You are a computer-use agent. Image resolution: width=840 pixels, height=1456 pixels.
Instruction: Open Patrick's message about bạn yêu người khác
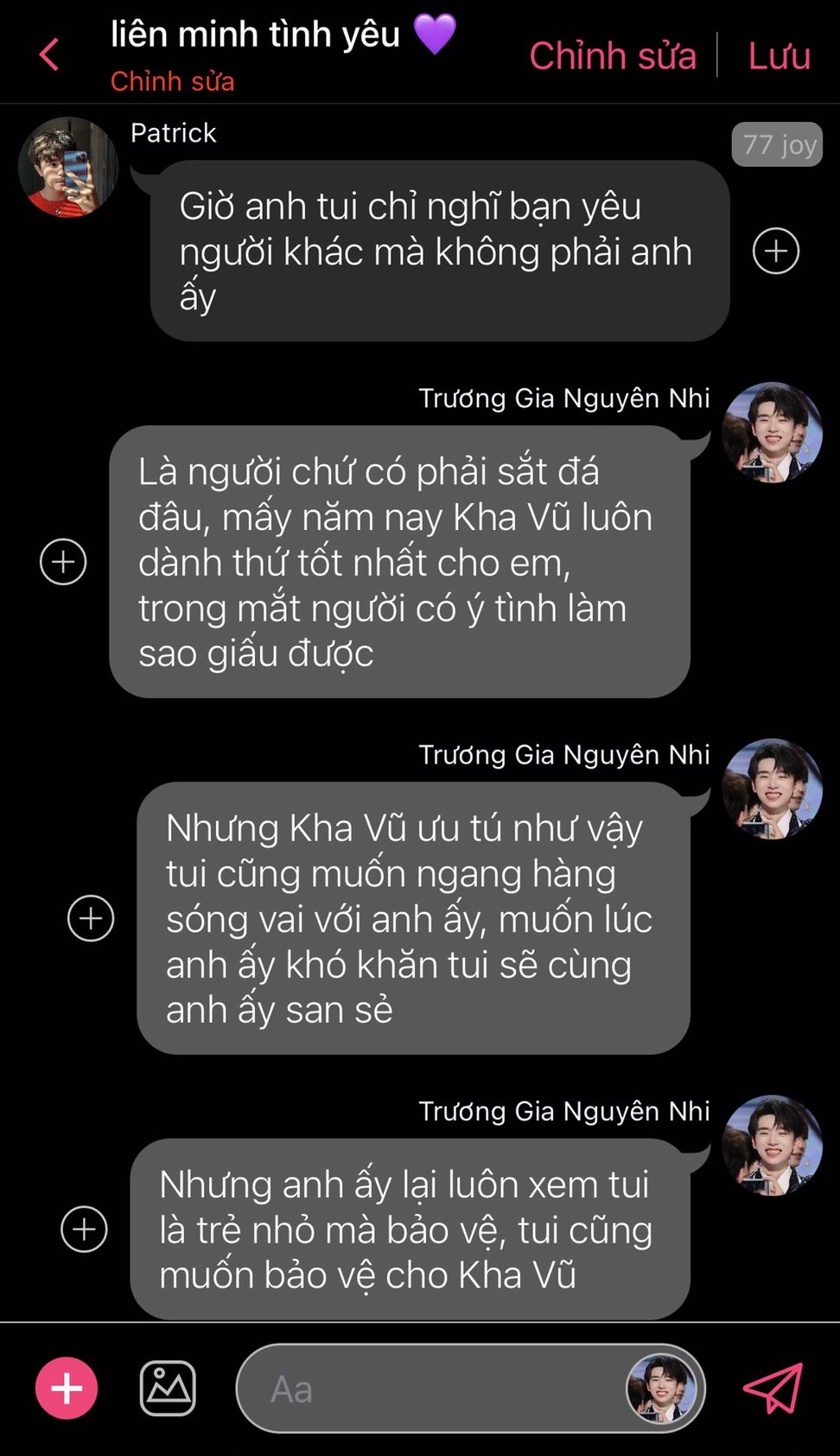(439, 251)
